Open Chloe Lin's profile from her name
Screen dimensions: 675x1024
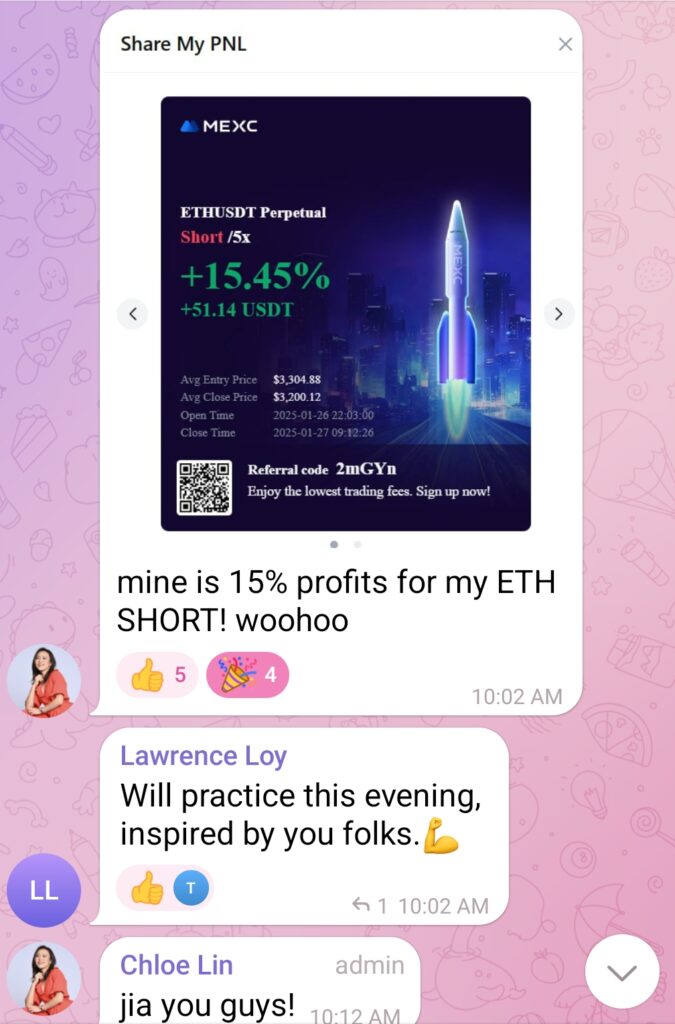[x=176, y=965]
